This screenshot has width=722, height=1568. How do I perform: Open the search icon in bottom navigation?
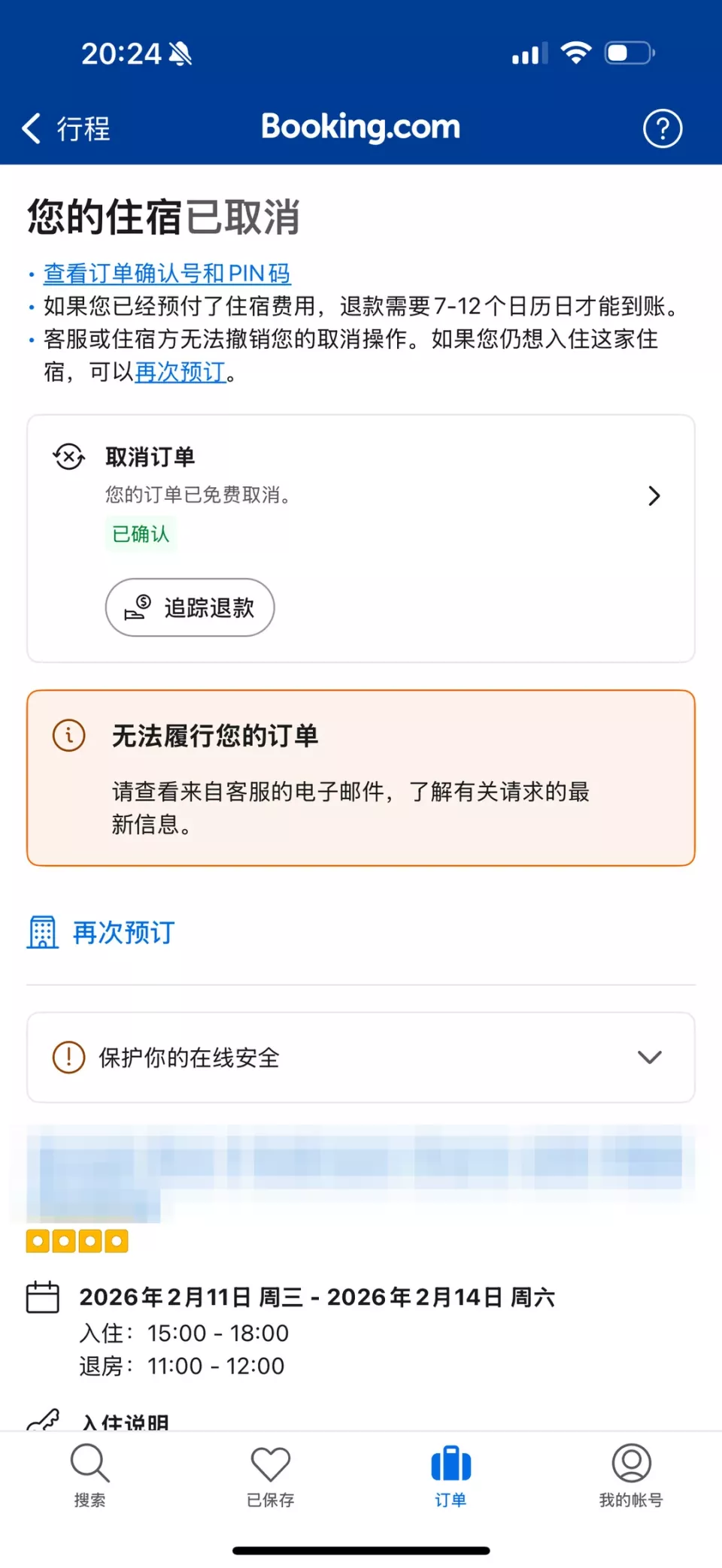point(89,1464)
